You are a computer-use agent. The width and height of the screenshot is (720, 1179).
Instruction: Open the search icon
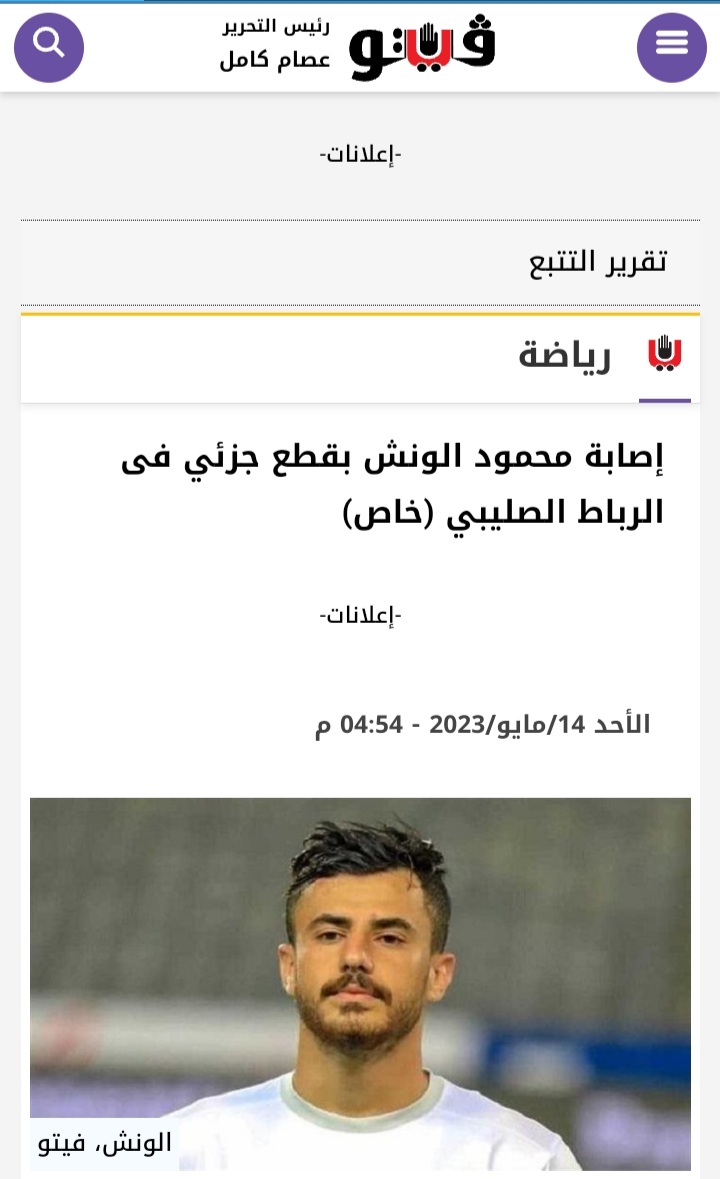(49, 47)
